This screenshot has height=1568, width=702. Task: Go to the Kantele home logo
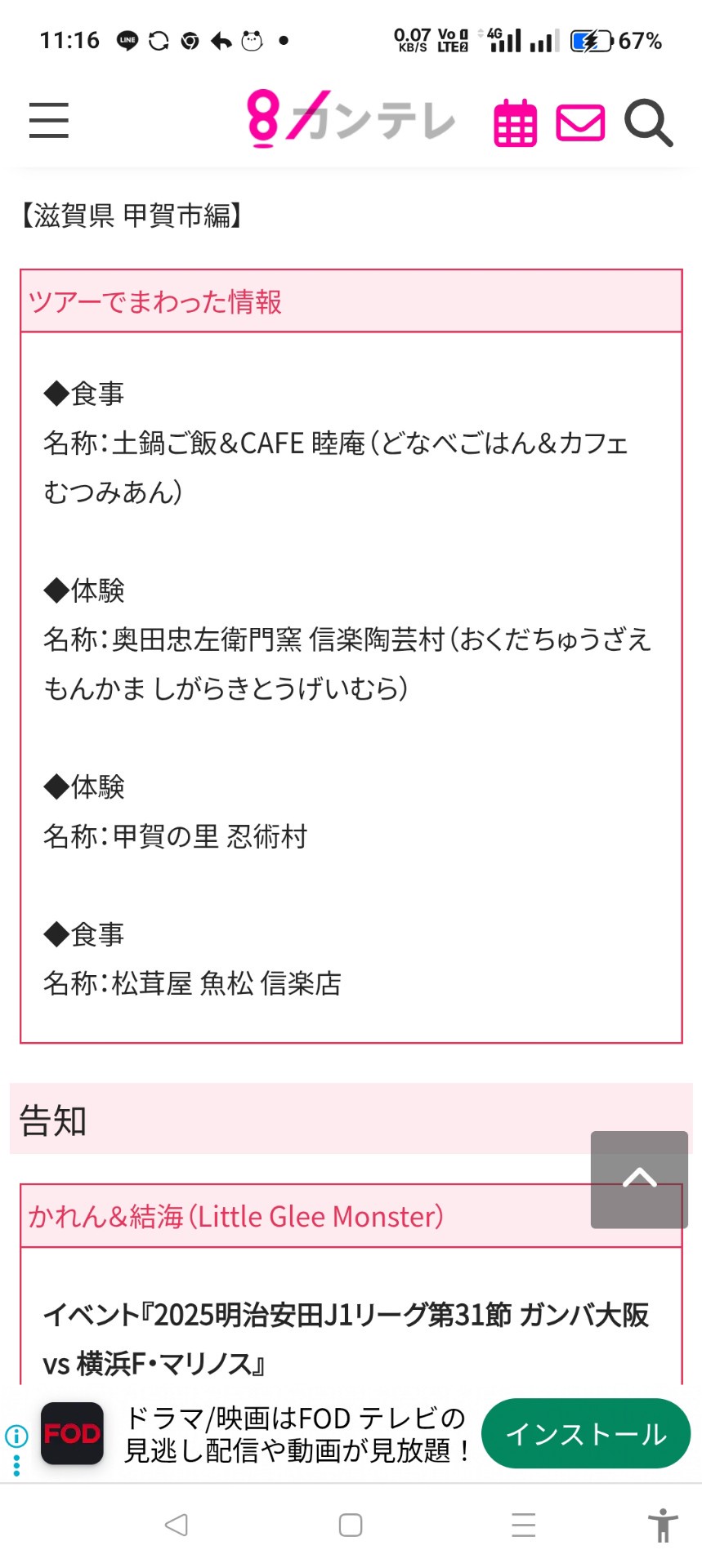[x=350, y=119]
